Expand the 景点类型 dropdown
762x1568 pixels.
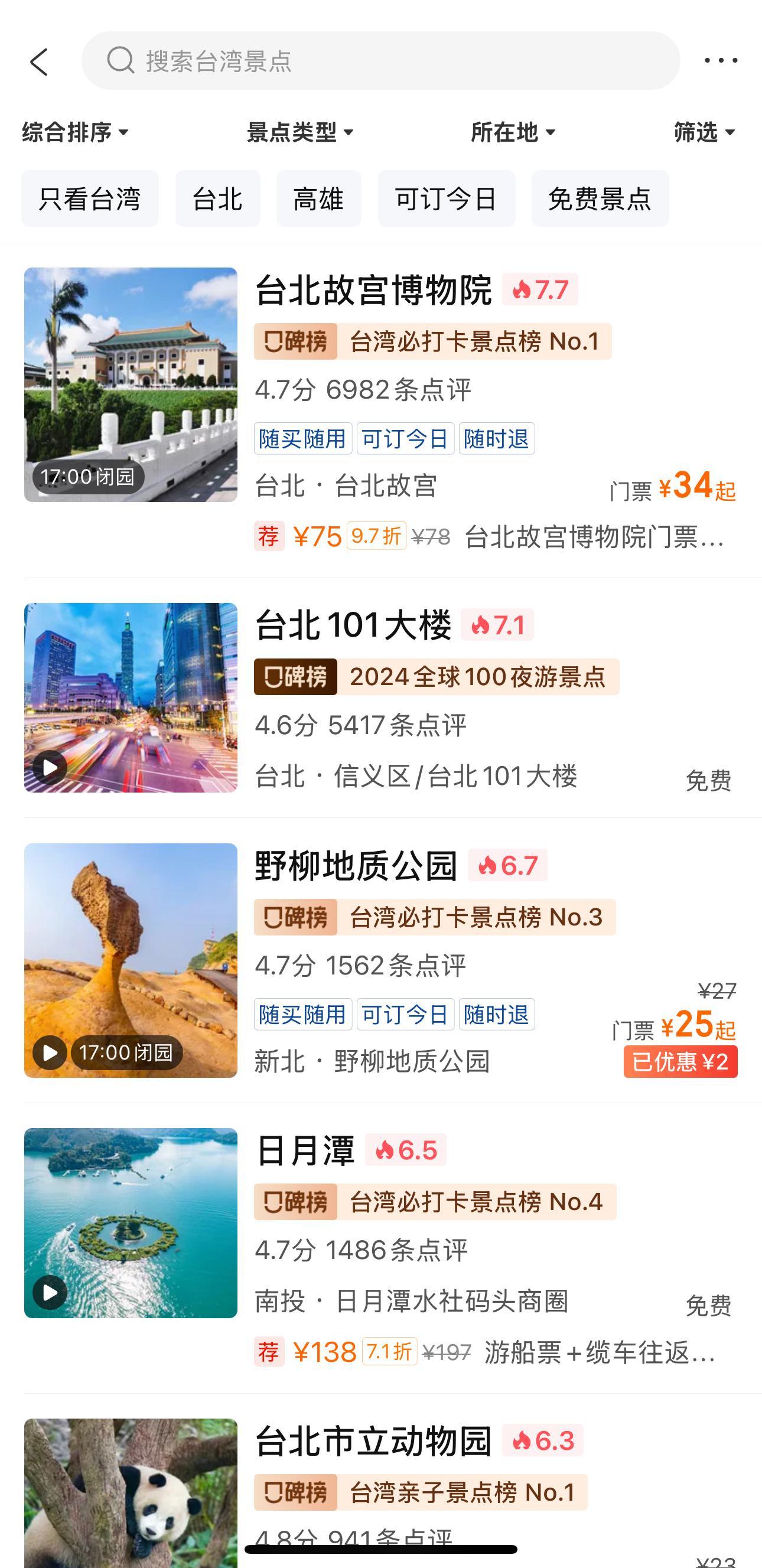300,132
